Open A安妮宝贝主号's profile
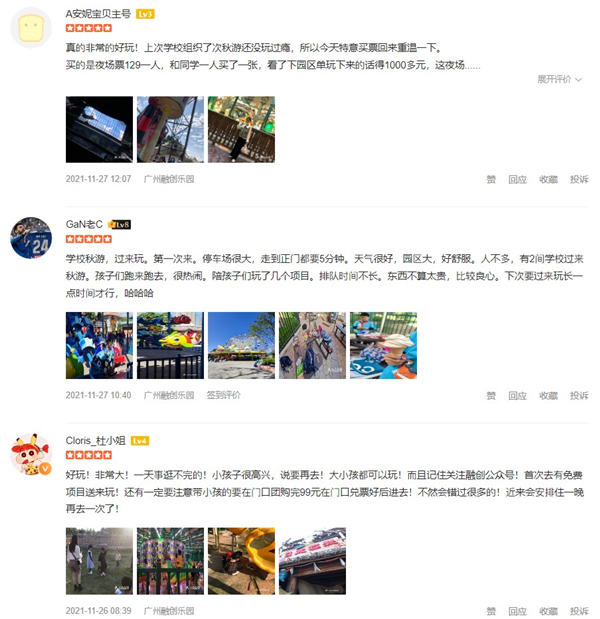The width and height of the screenshot is (600, 619). click(97, 13)
